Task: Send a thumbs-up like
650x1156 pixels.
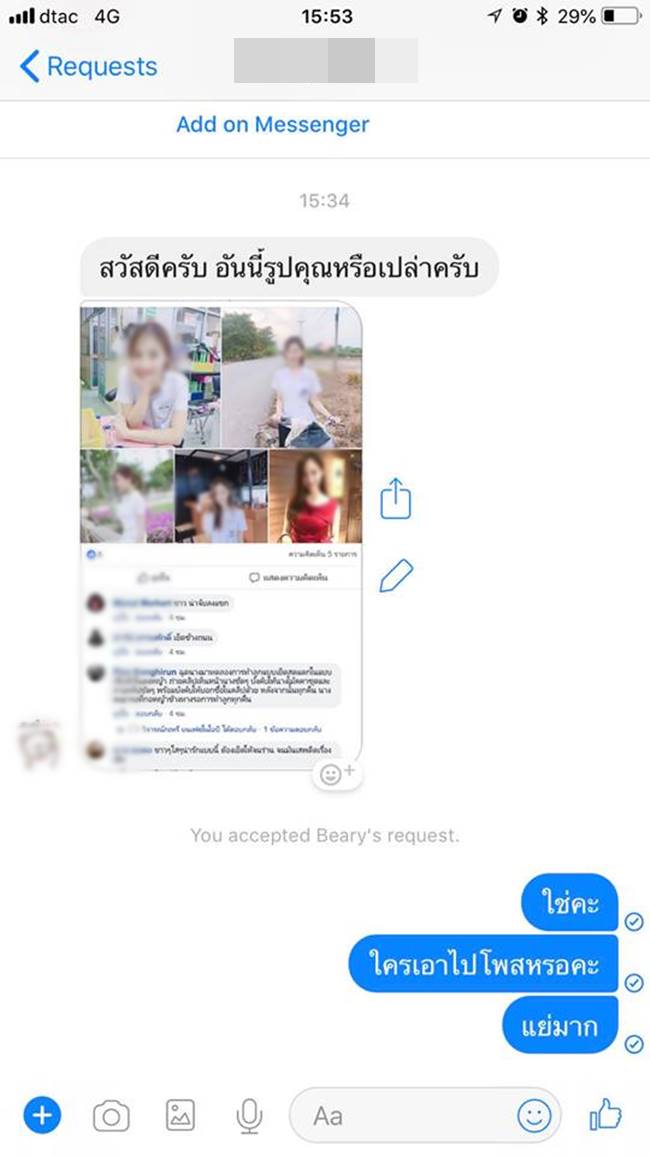Action: (x=605, y=1113)
